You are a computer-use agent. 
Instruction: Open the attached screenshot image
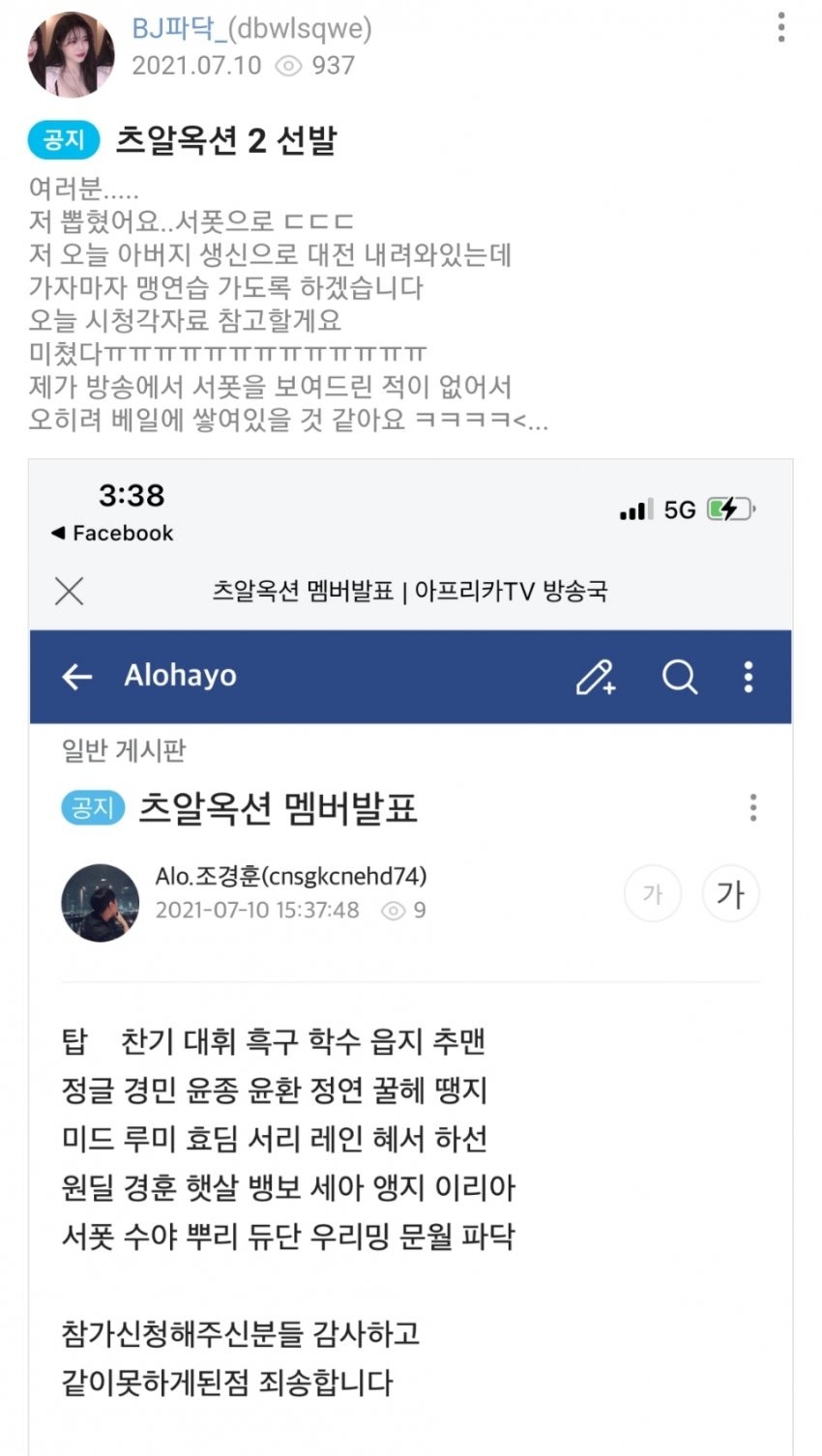tap(410, 957)
